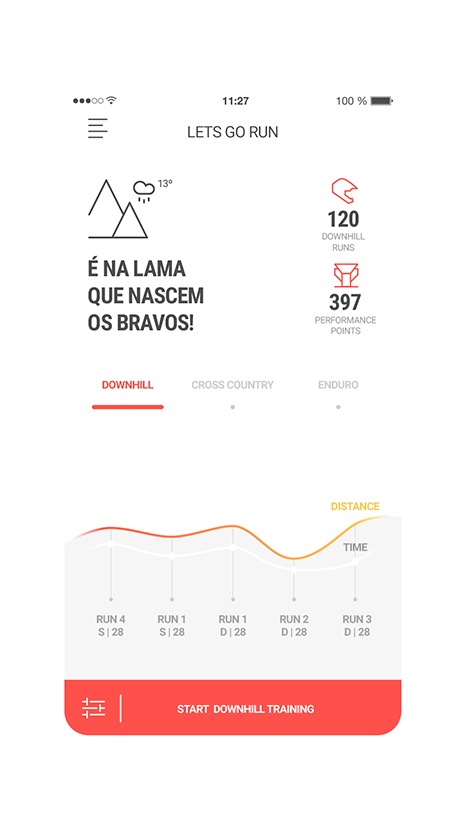464x818 pixels.
Task: Open the training settings sliders icon
Action: (93, 708)
